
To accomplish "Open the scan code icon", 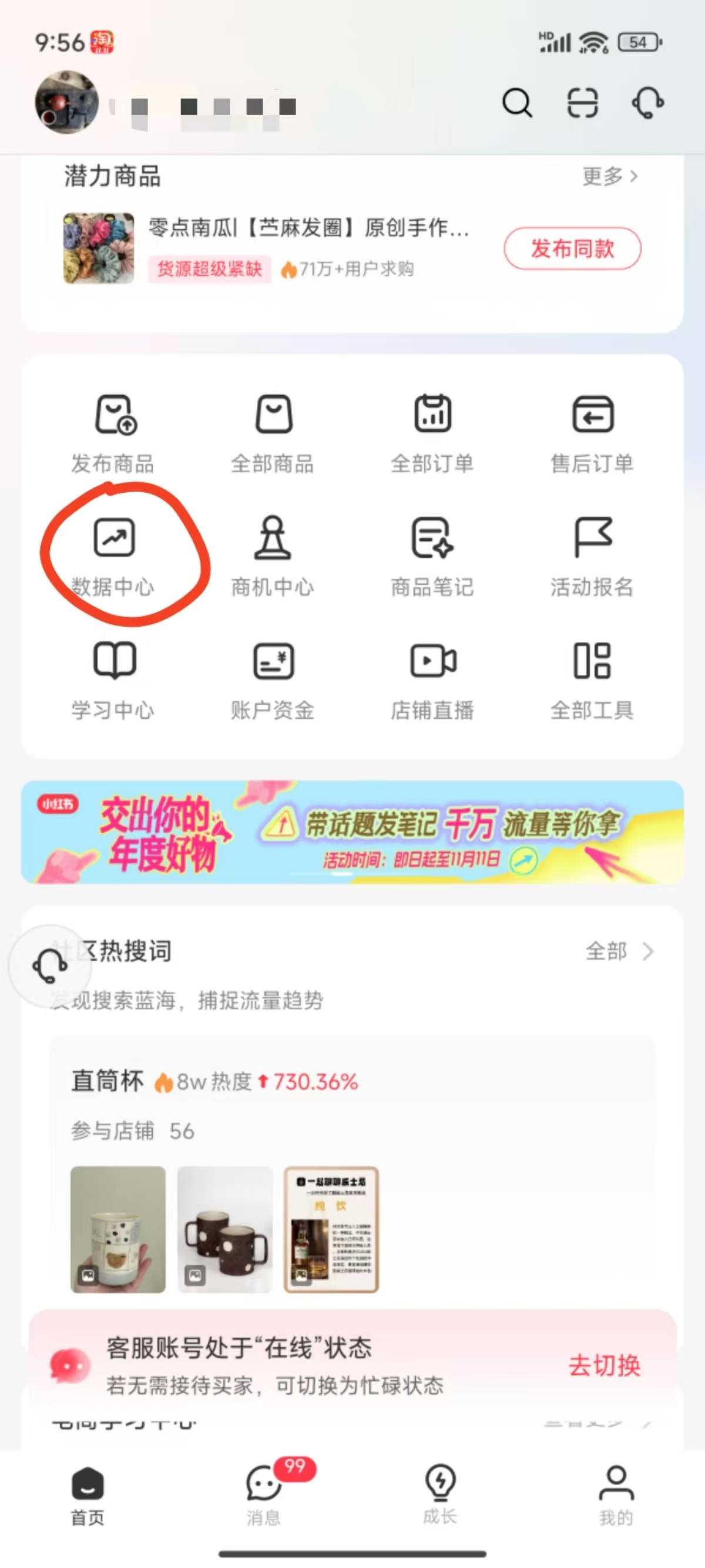I will pos(582,102).
